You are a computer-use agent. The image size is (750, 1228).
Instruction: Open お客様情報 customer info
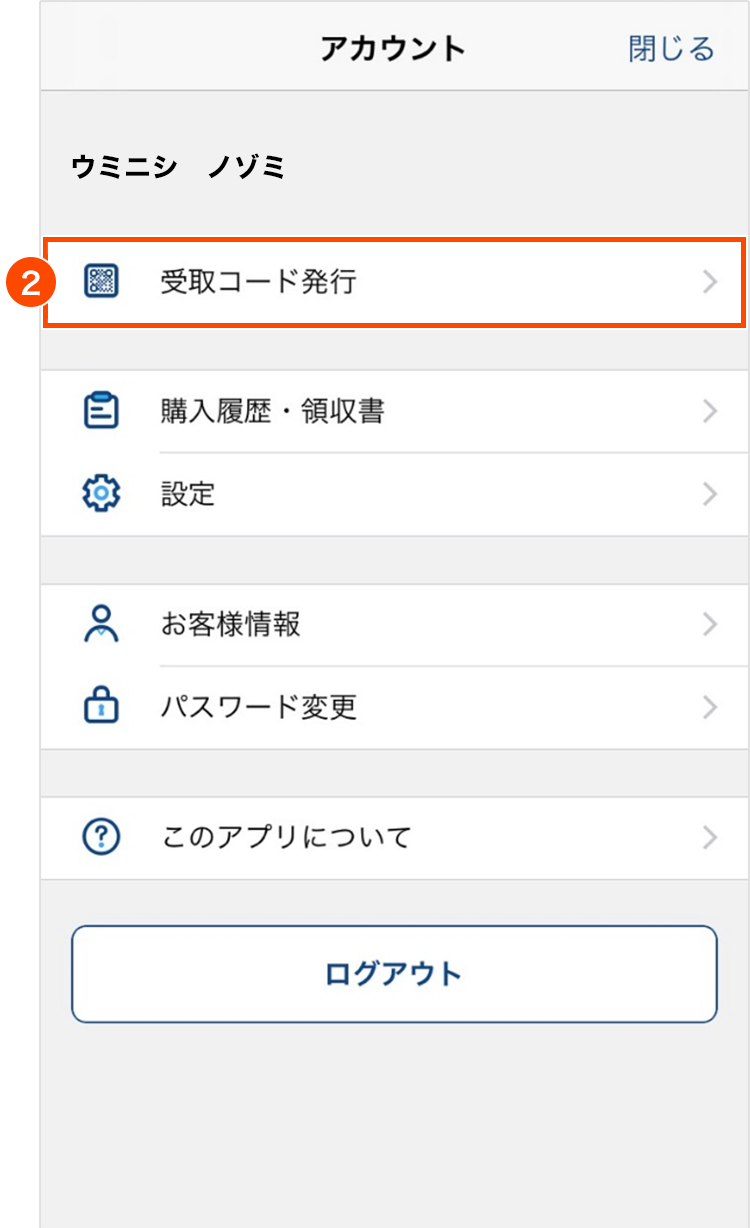click(394, 625)
